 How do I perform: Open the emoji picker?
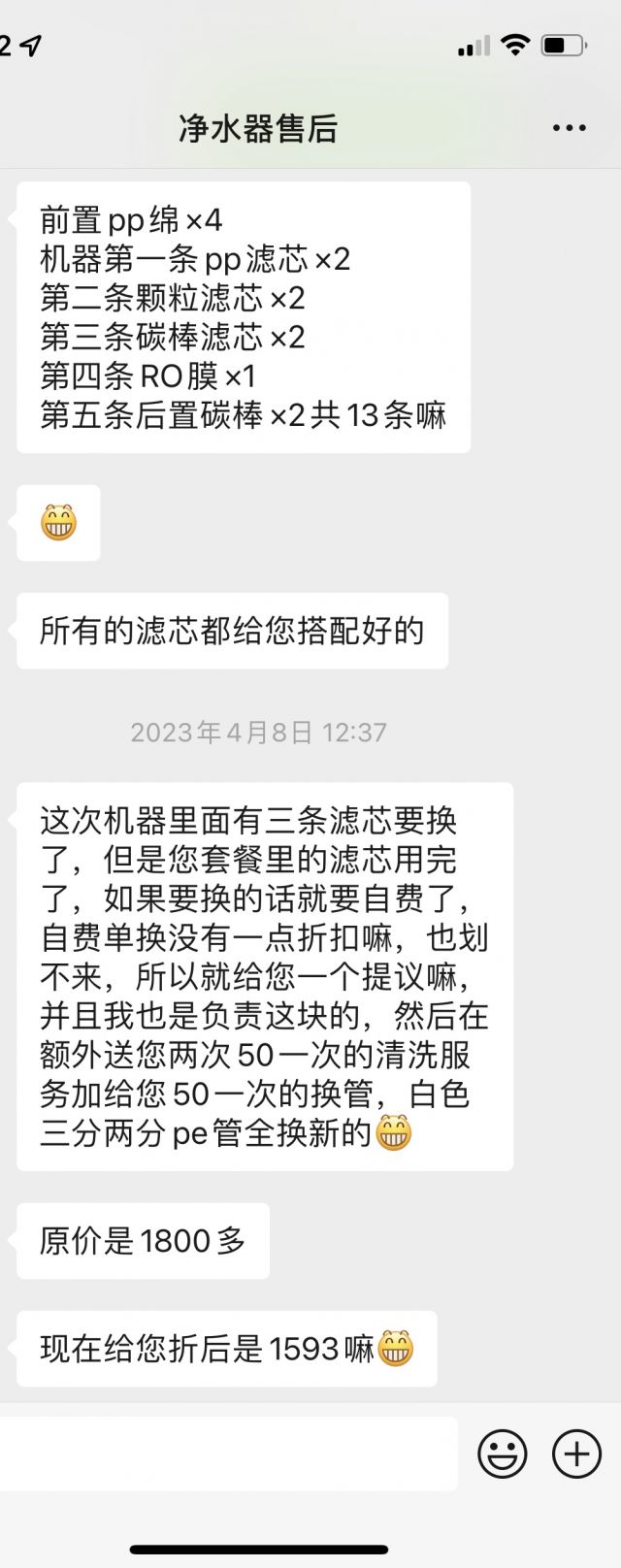(503, 1454)
